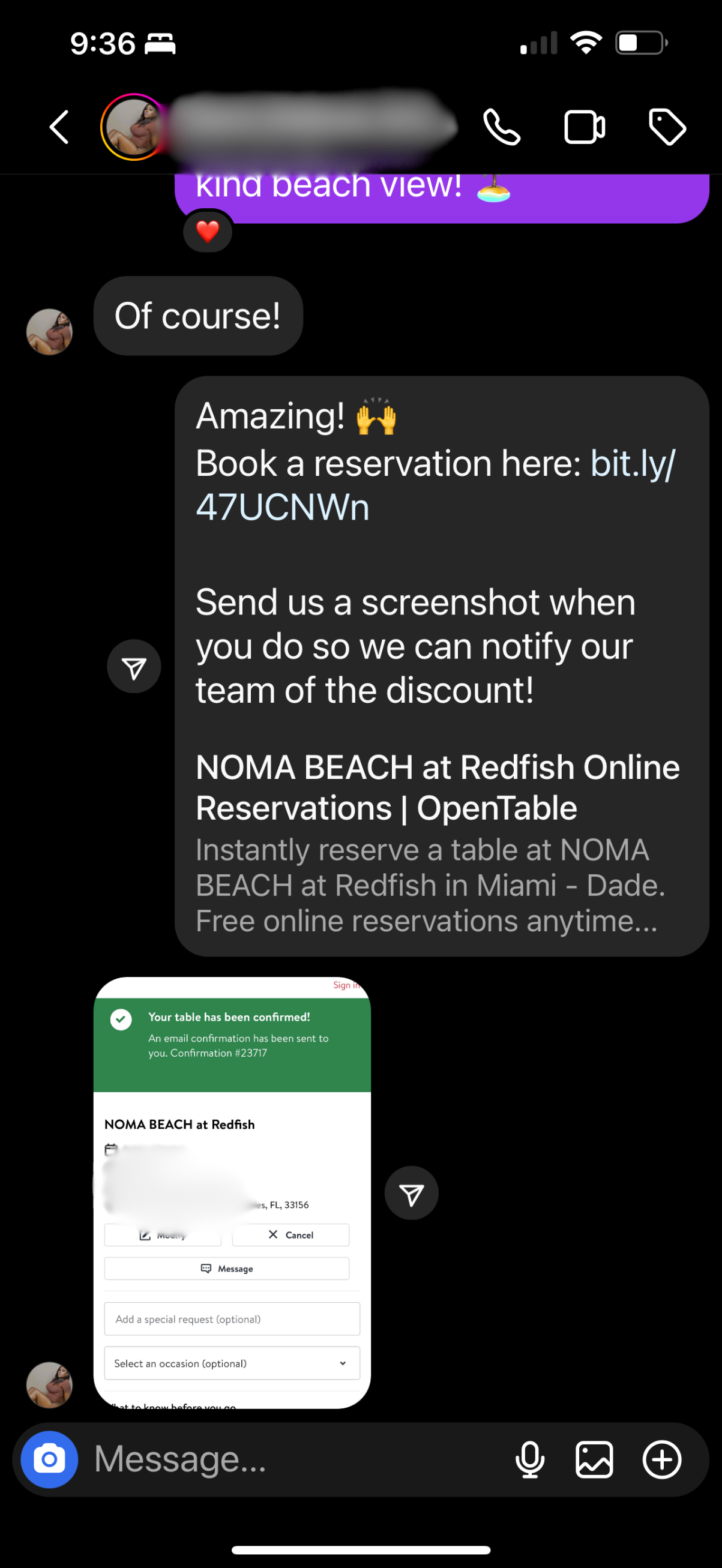This screenshot has width=722, height=1568.
Task: Open the label tag icon
Action: click(667, 127)
